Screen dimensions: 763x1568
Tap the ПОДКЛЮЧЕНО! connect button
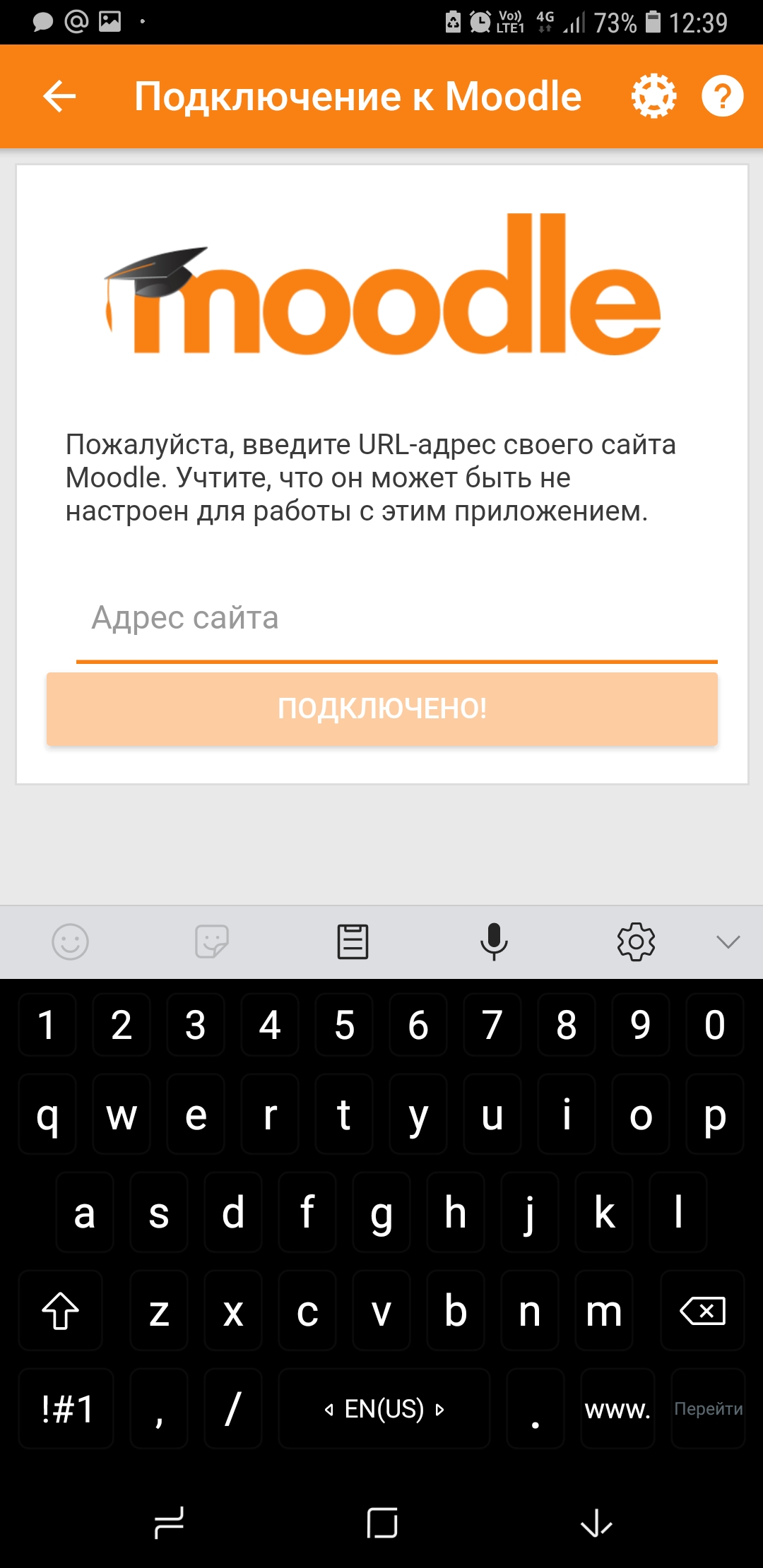tap(382, 708)
